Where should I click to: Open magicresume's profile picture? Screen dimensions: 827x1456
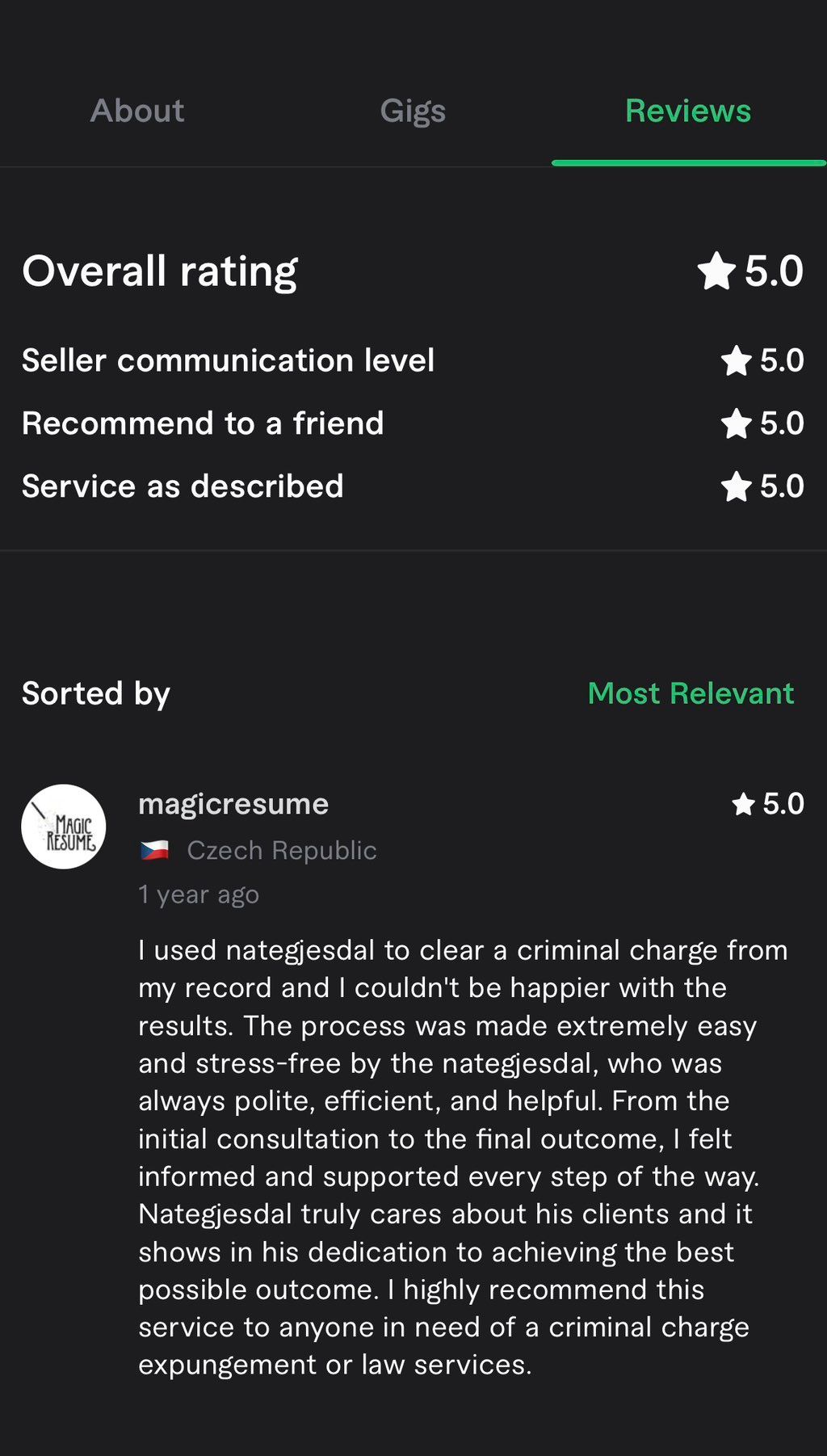(64, 827)
